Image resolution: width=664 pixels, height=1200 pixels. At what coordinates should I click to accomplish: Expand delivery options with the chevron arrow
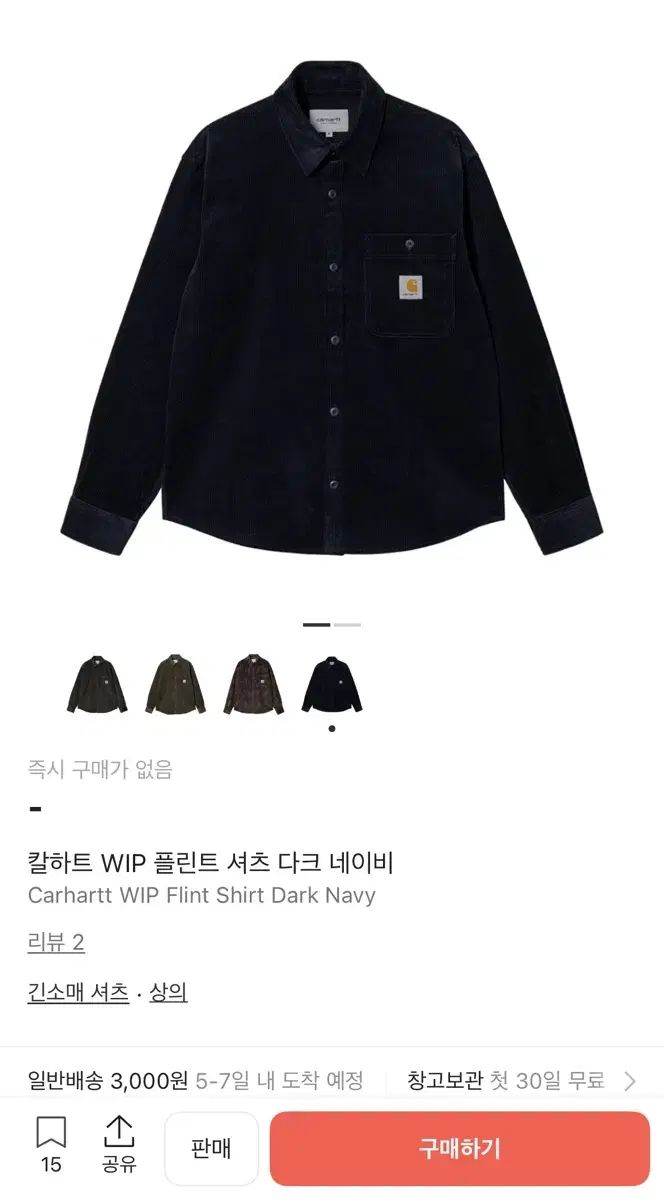tap(630, 1080)
